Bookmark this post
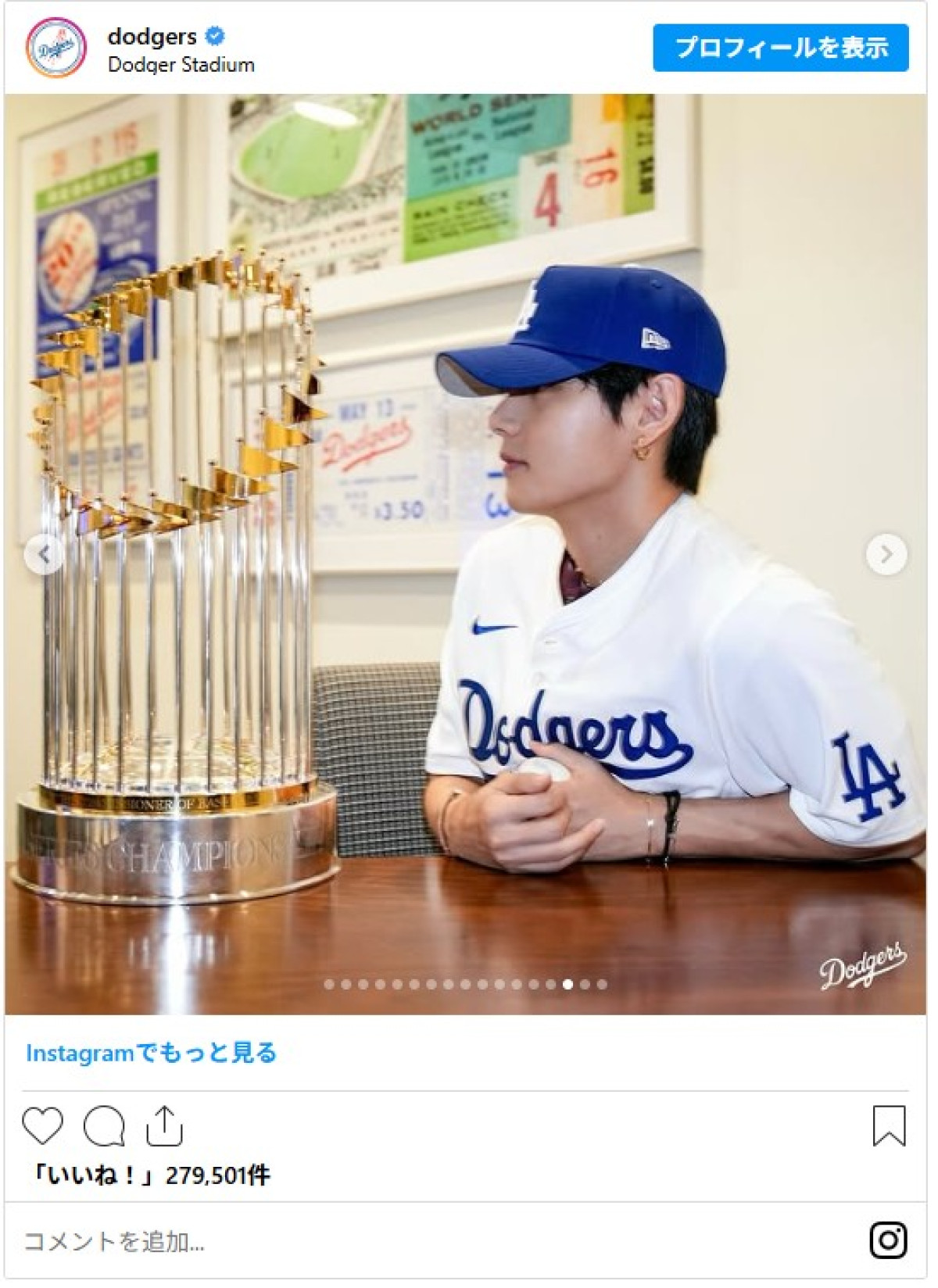This screenshot has width=938, height=1288. (889, 1126)
